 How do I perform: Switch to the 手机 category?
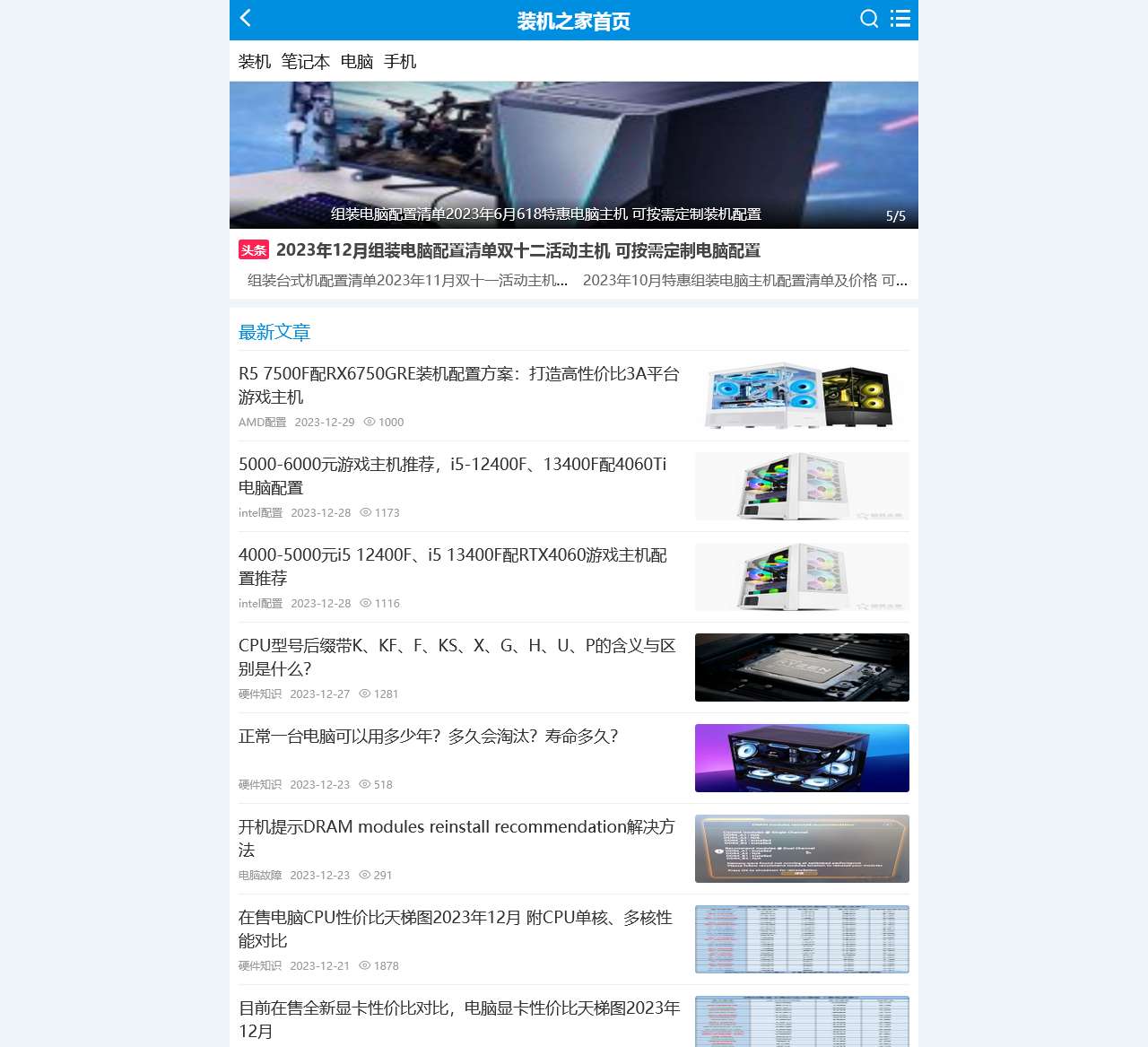(x=400, y=62)
